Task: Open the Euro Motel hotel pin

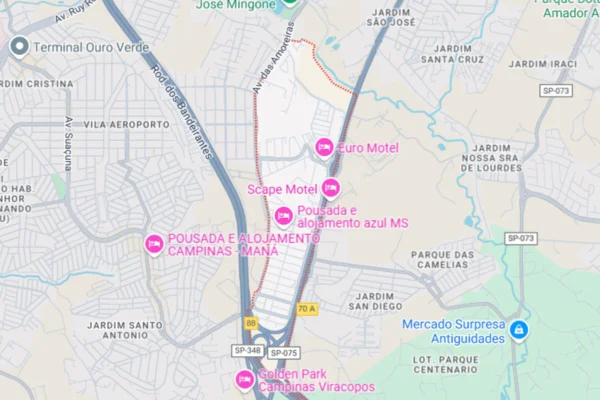Action: tap(324, 148)
